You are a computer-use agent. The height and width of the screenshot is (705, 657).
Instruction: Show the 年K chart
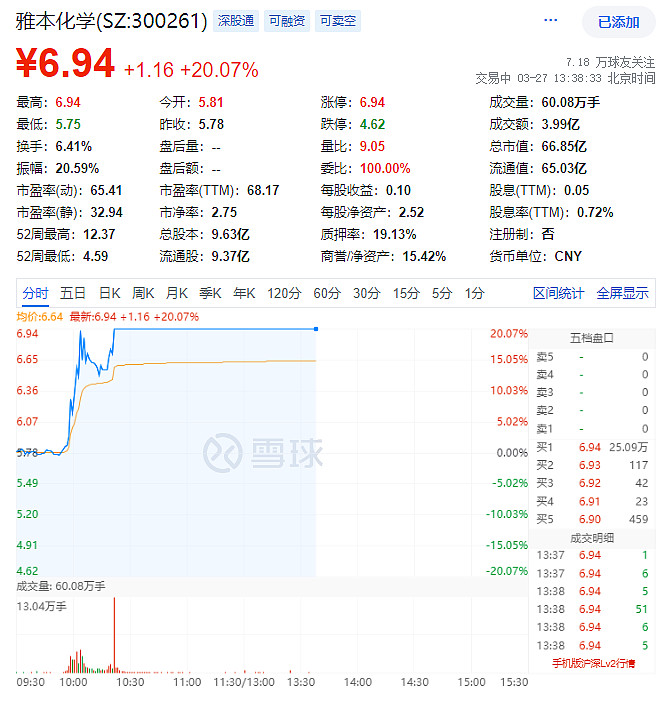[244, 293]
